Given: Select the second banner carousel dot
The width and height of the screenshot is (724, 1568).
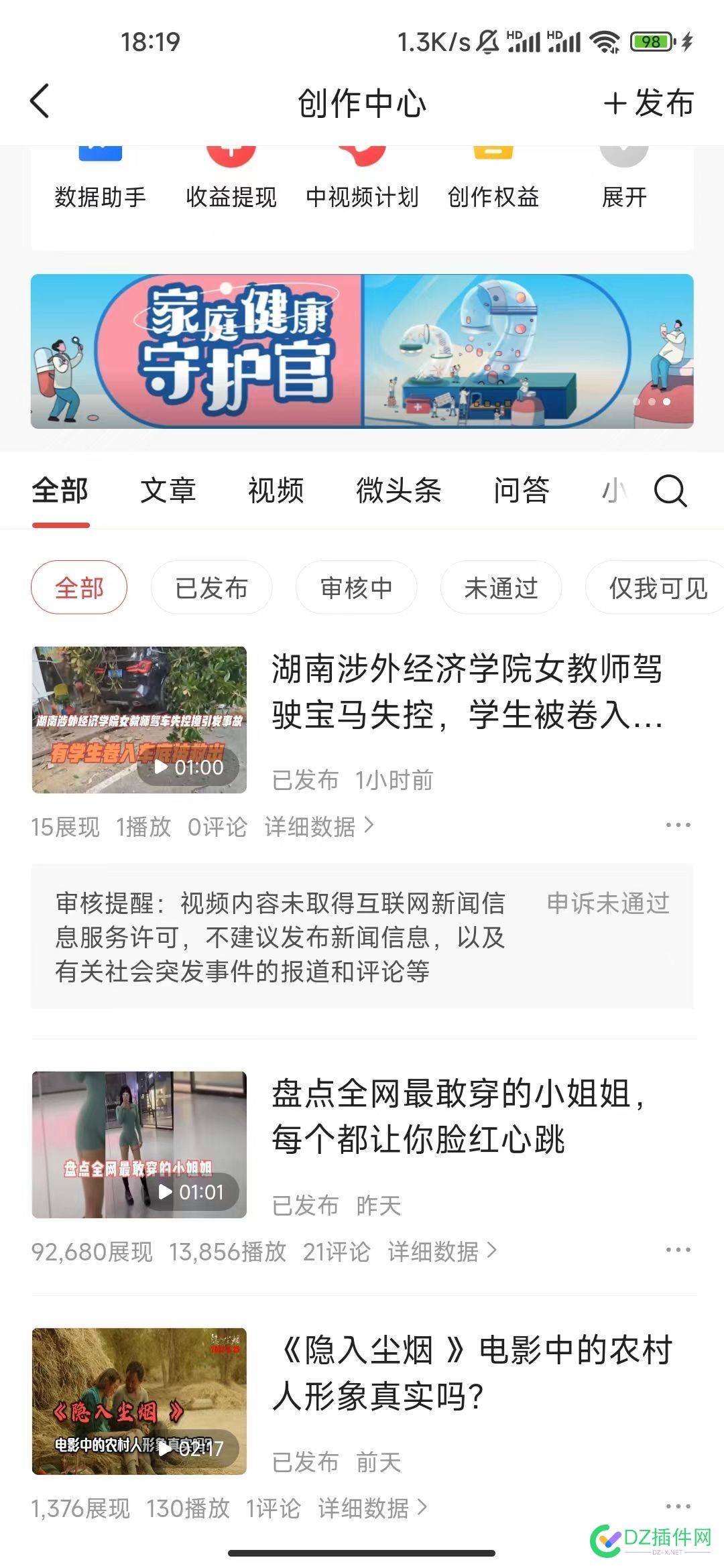Looking at the screenshot, I should (x=654, y=403).
